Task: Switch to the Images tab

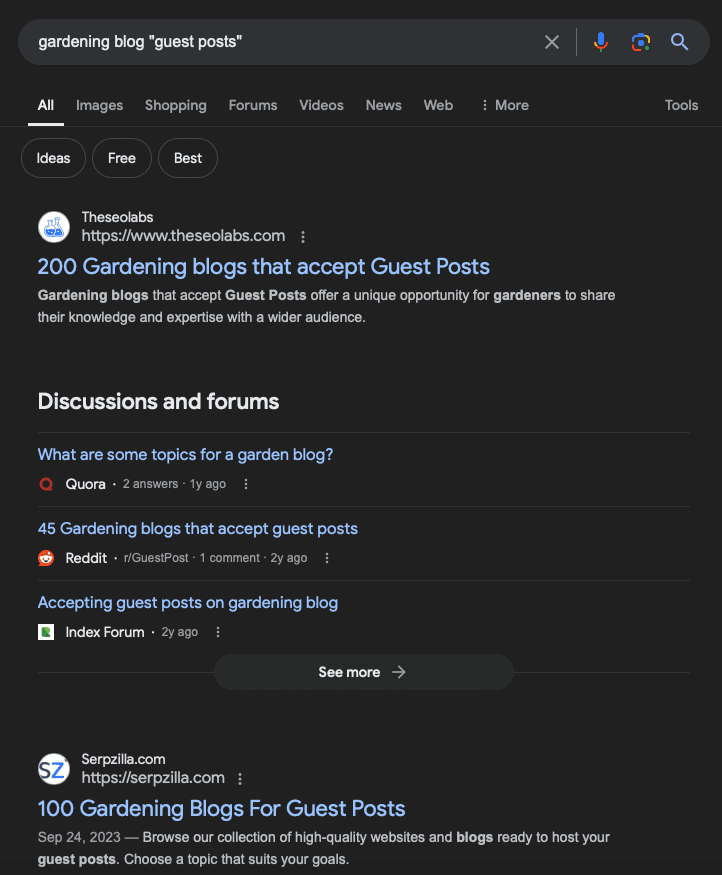Action: pyautogui.click(x=99, y=105)
